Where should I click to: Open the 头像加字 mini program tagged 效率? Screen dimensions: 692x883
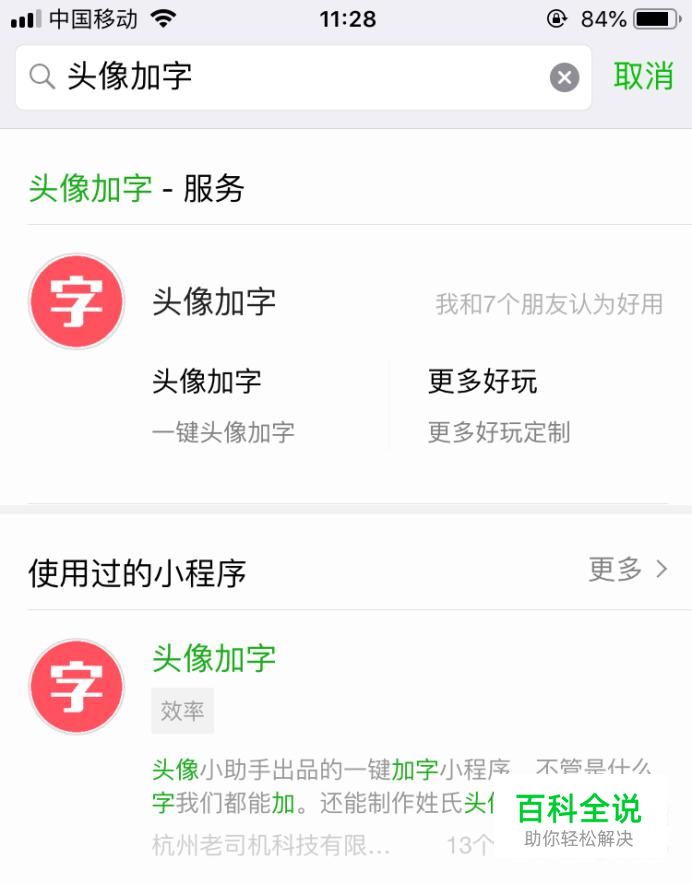pyautogui.click(x=214, y=658)
